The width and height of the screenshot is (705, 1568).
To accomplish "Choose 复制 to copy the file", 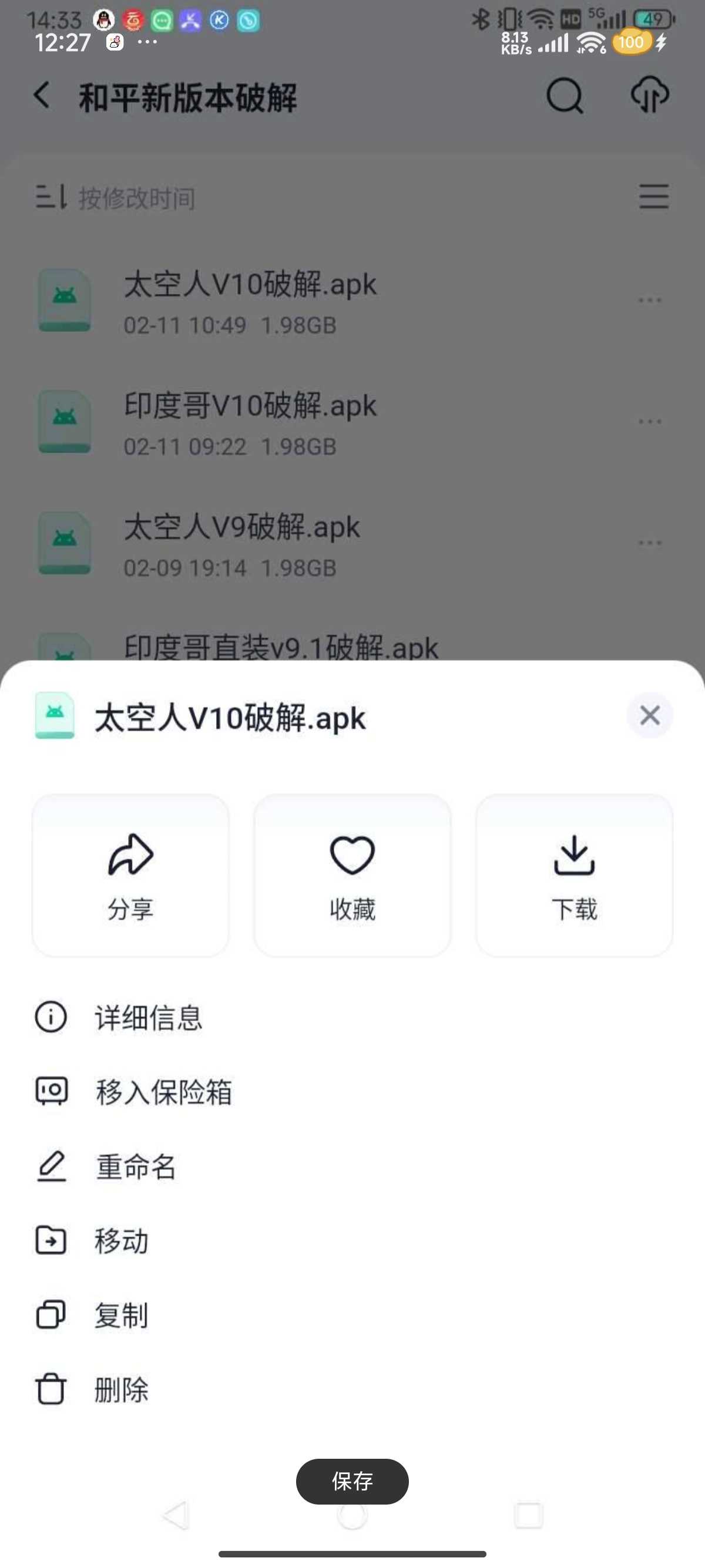I will 352,1315.
